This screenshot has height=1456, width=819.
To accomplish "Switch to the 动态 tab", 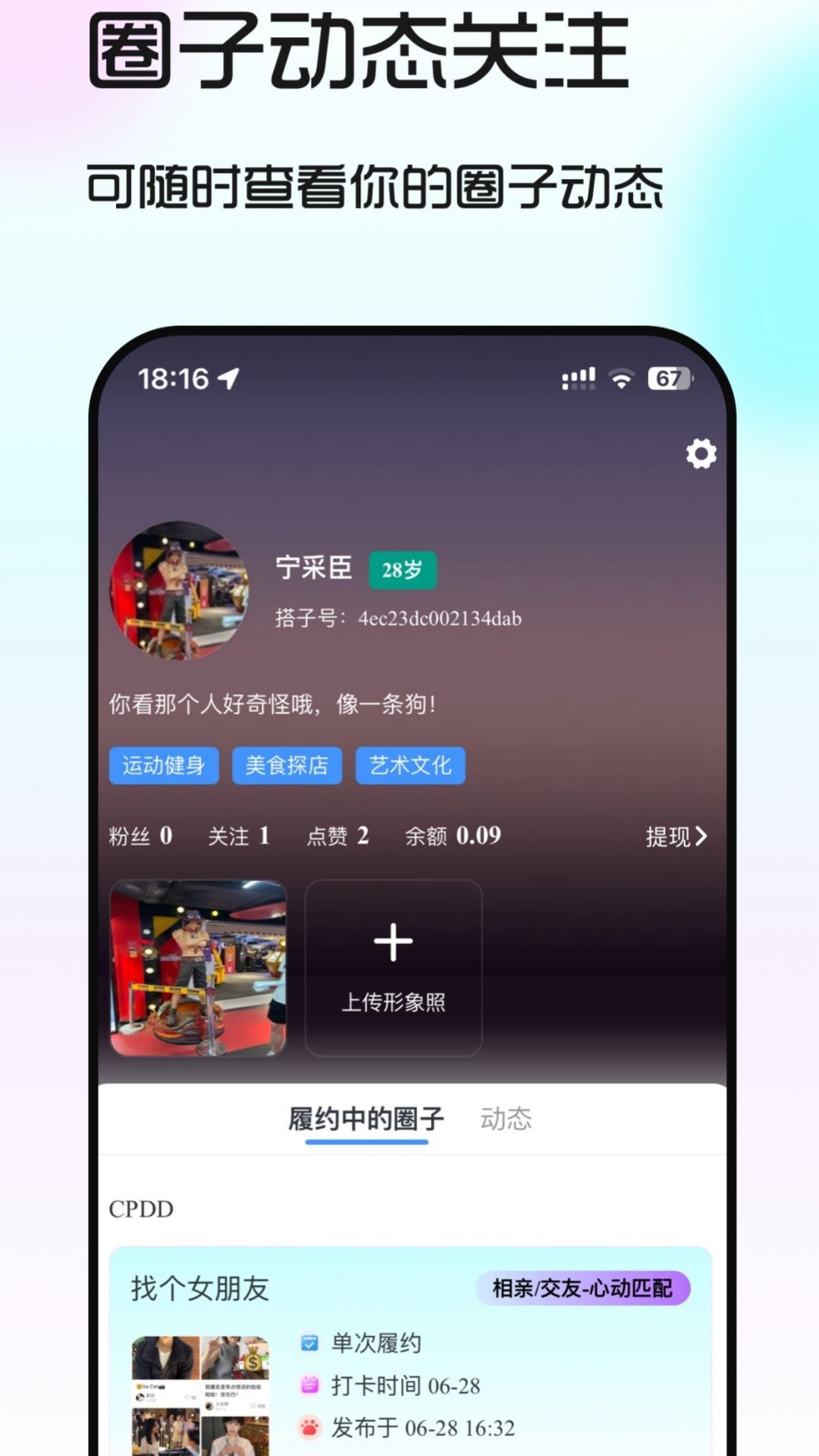I will [x=507, y=1118].
